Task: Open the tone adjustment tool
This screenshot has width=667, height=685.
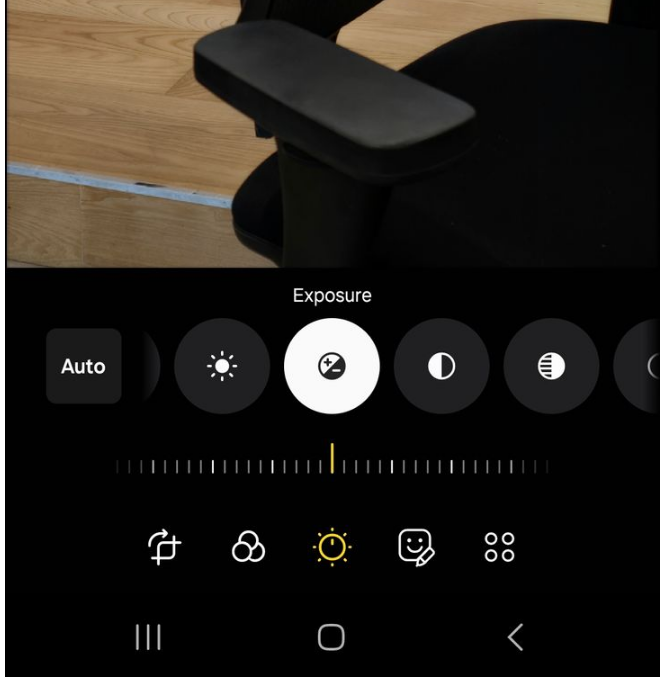Action: click(x=332, y=547)
